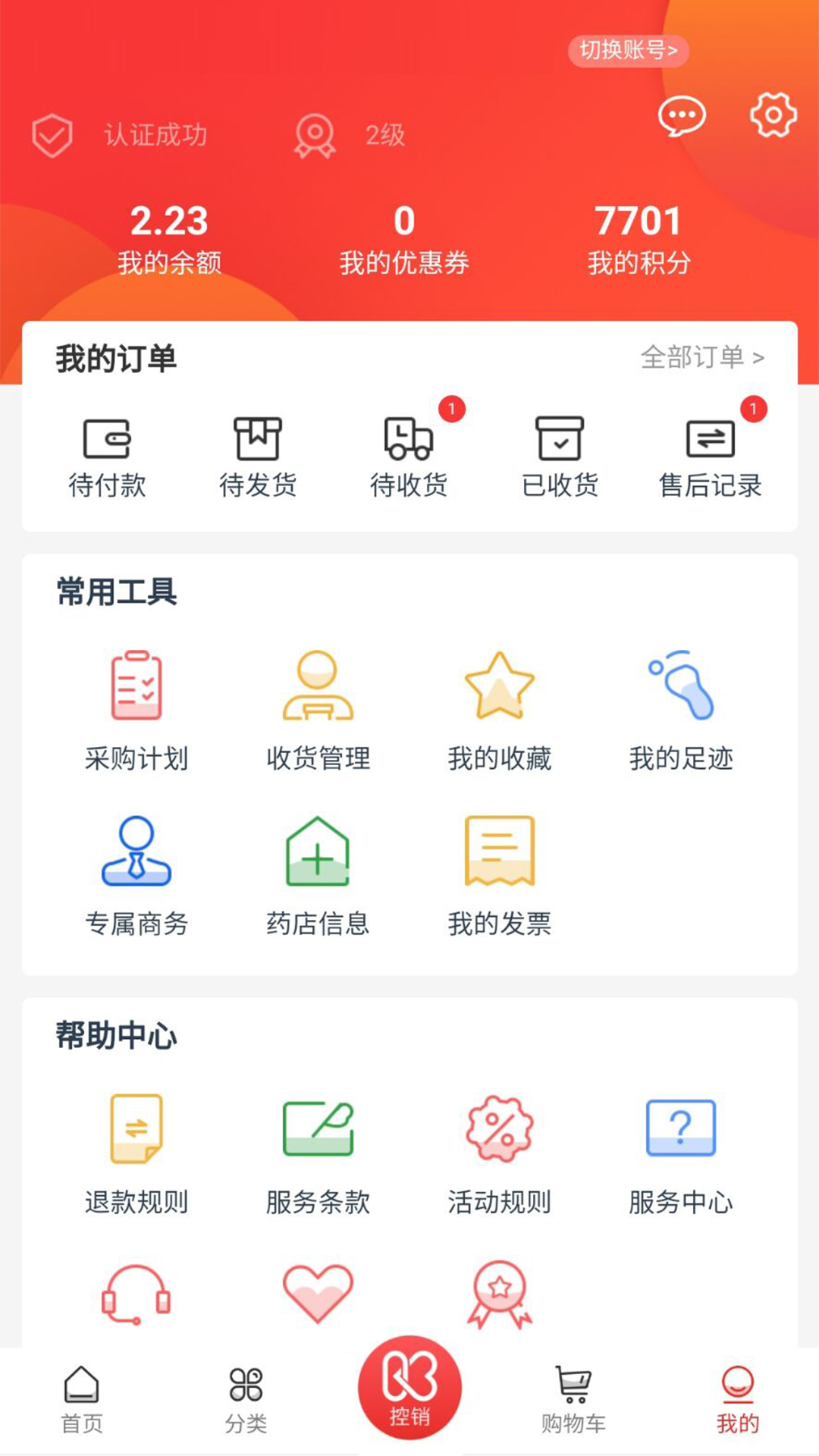Open 待付款 pending payment orders

(107, 457)
